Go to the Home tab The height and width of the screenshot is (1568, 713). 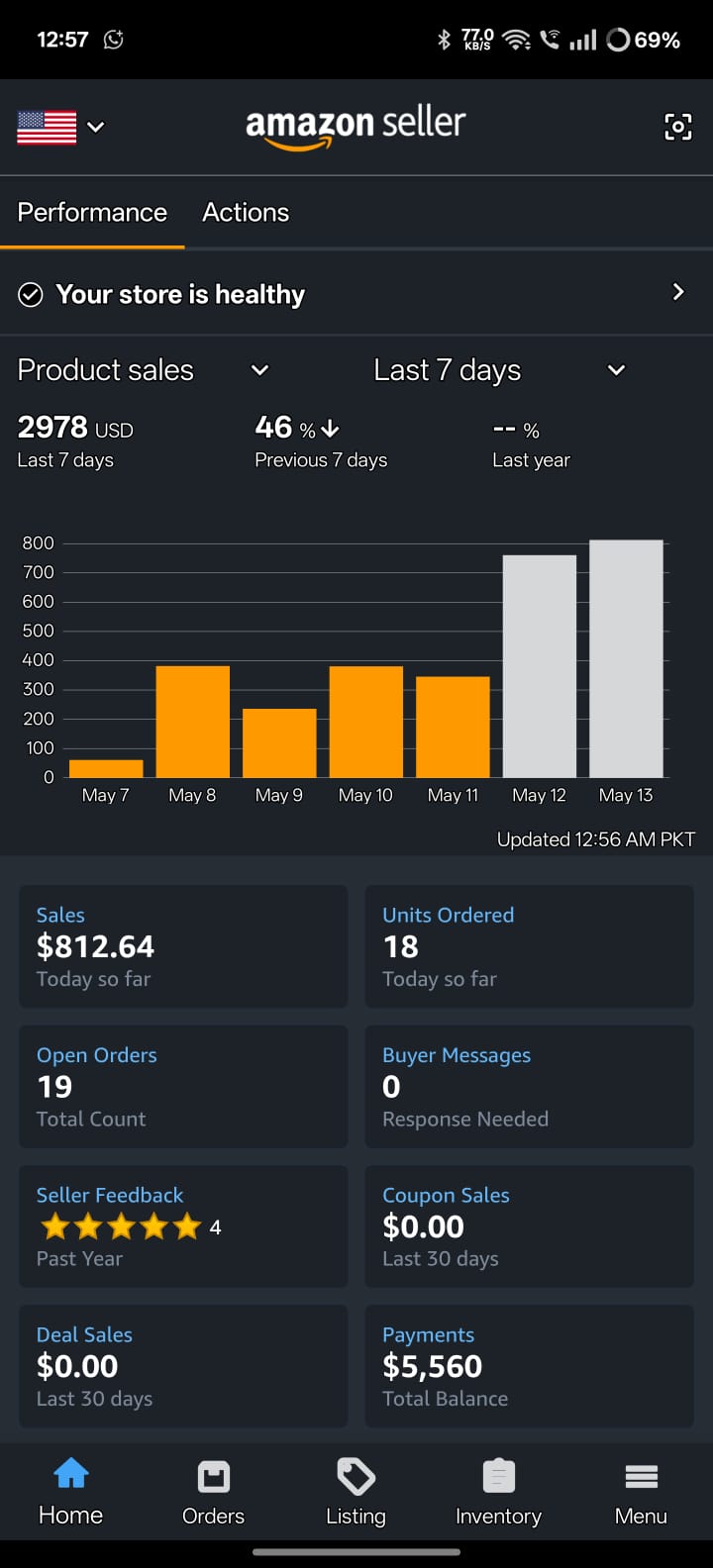71,1492
